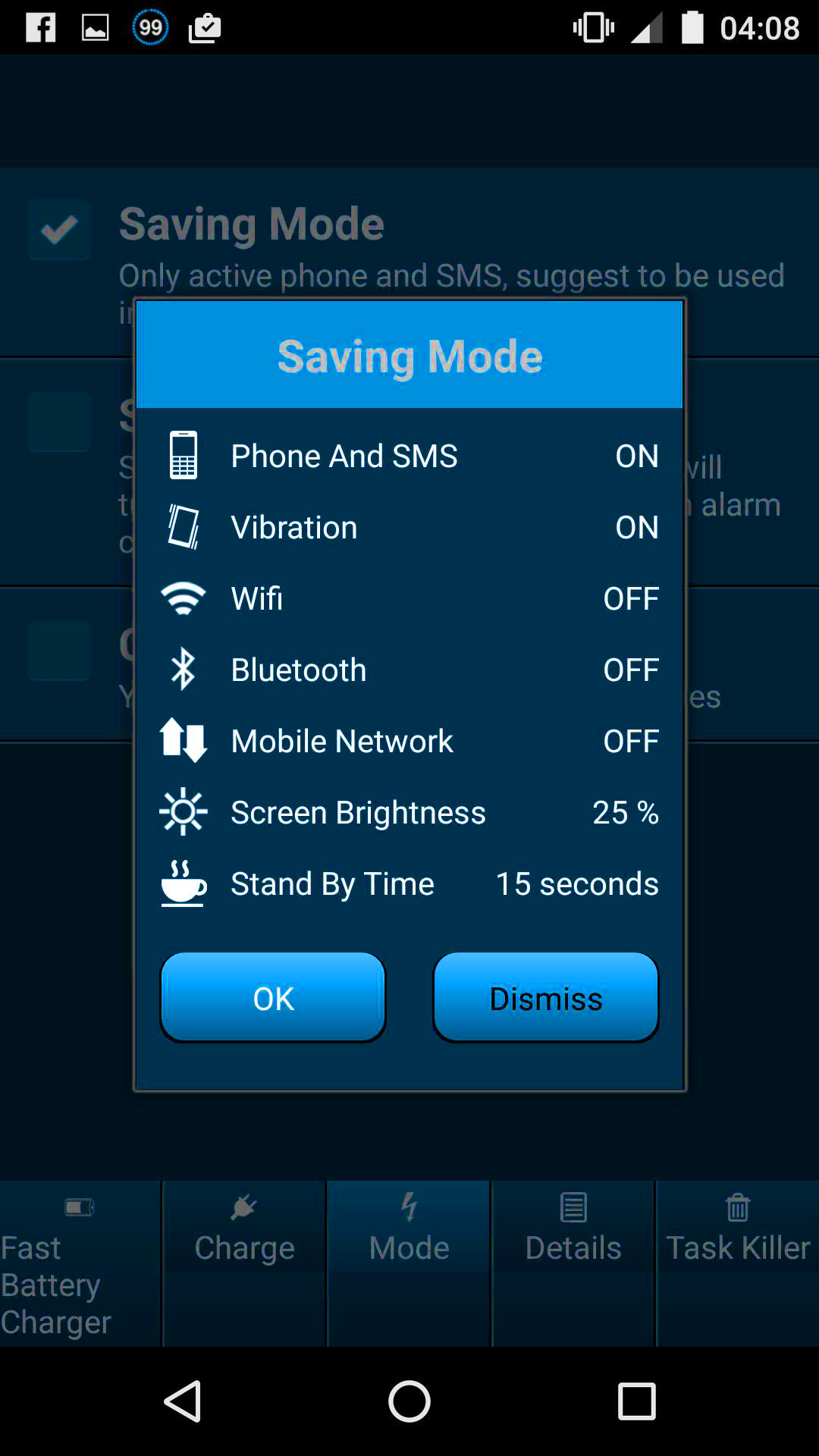Enable Bluetooth in Saving Mode
This screenshot has height=1456, width=819.
tap(630, 669)
